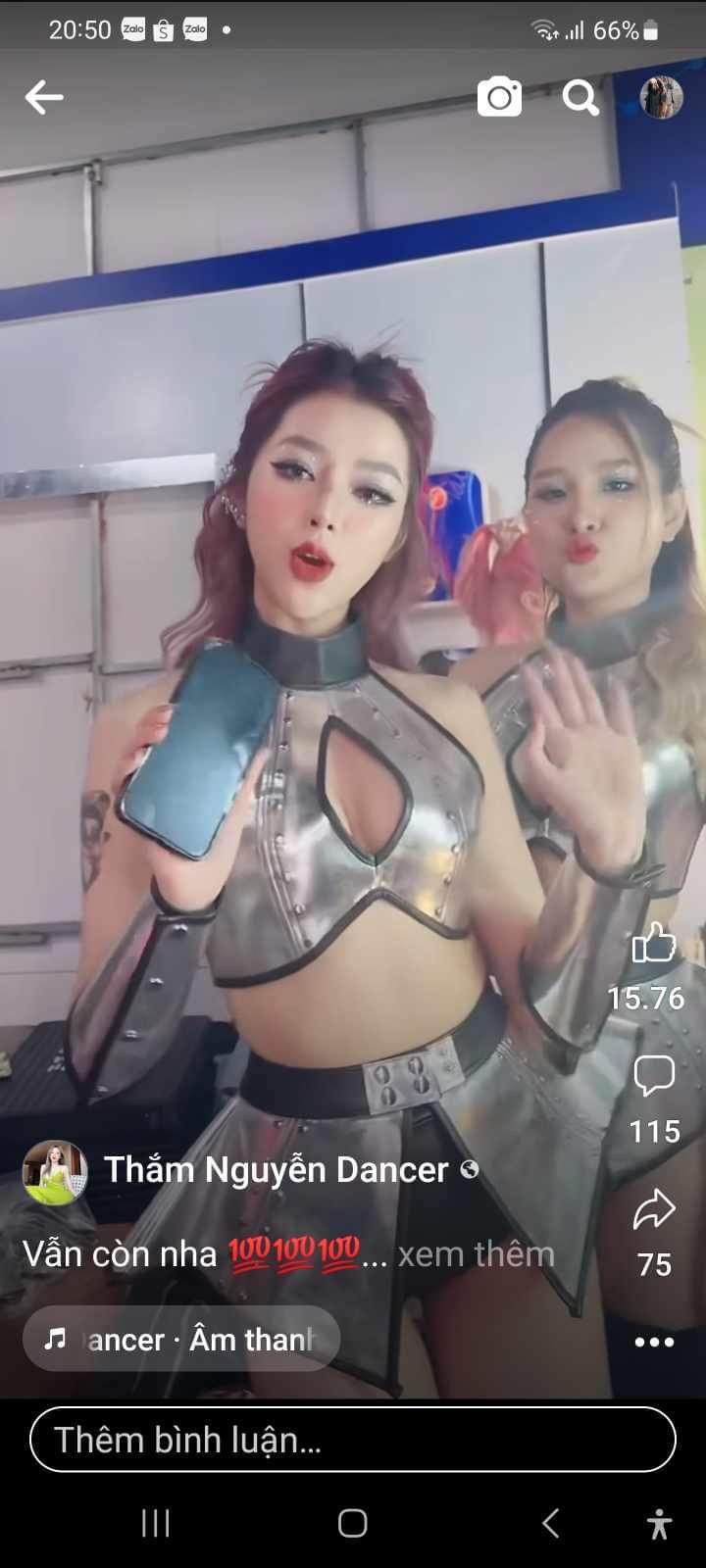
Task: Open the camera to create a reel
Action: click(x=499, y=97)
